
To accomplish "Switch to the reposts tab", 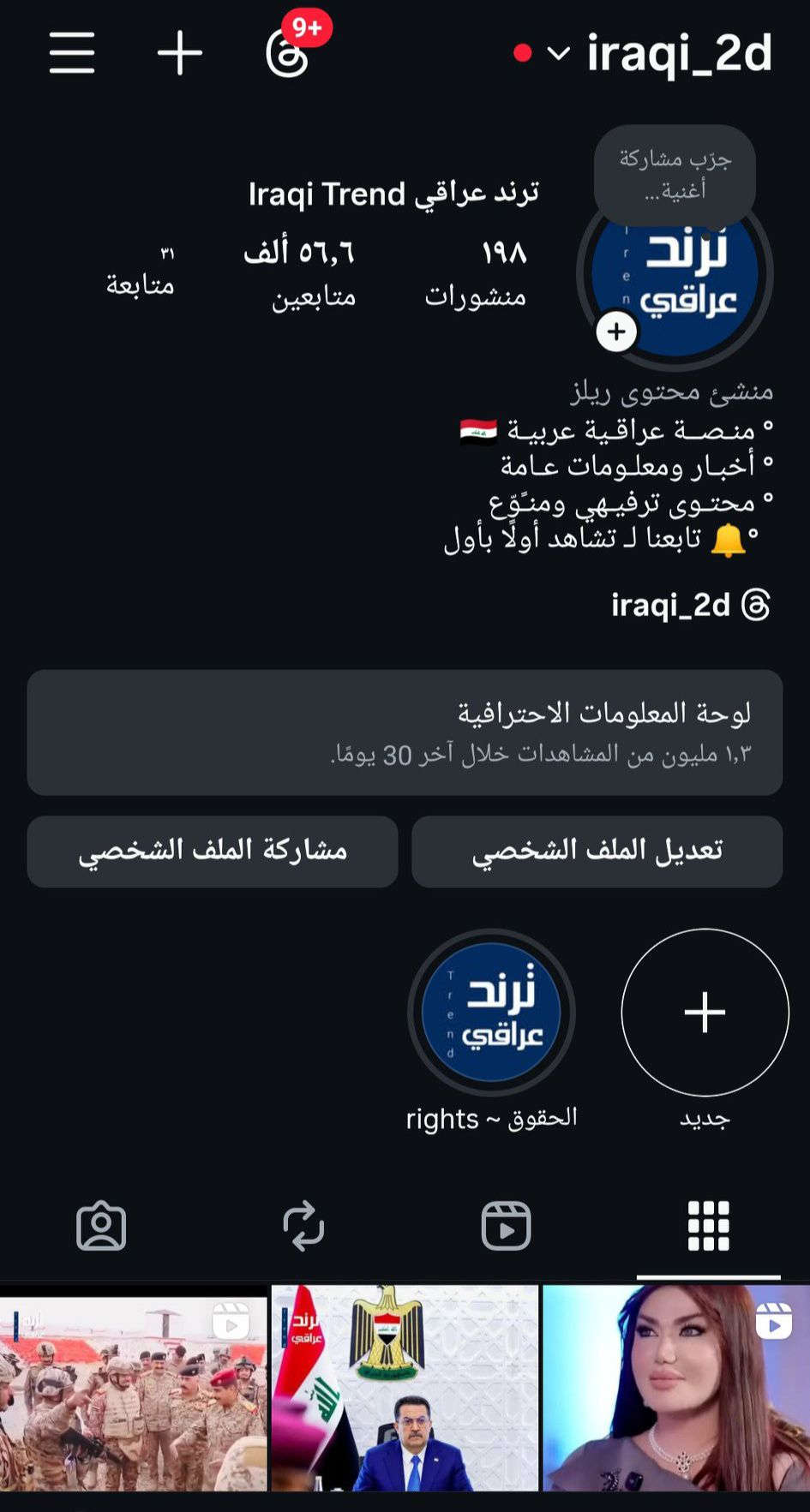I will point(303,1227).
